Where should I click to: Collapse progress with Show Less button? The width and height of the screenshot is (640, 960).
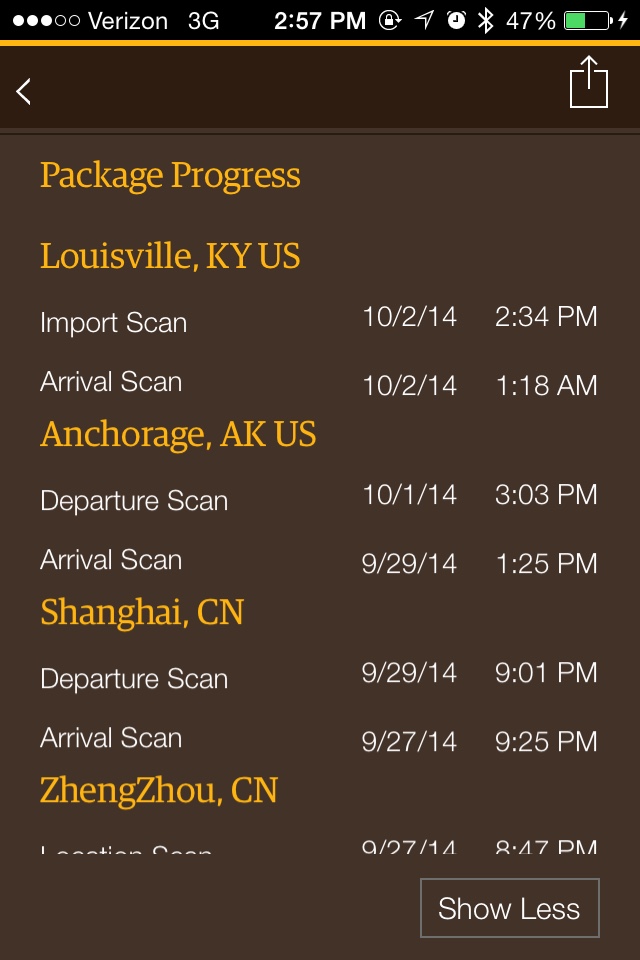[509, 908]
